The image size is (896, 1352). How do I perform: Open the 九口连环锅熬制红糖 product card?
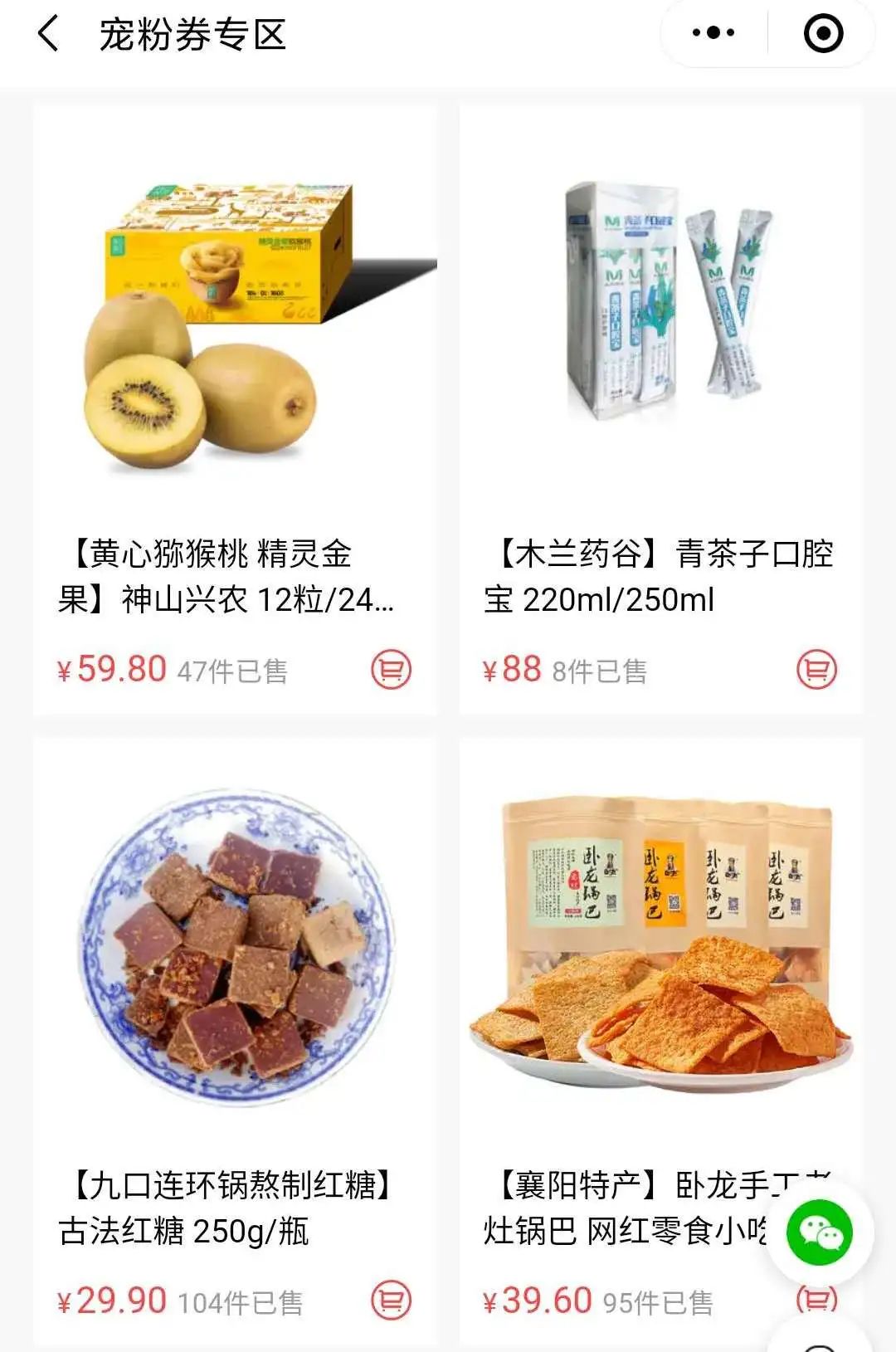[x=236, y=954]
